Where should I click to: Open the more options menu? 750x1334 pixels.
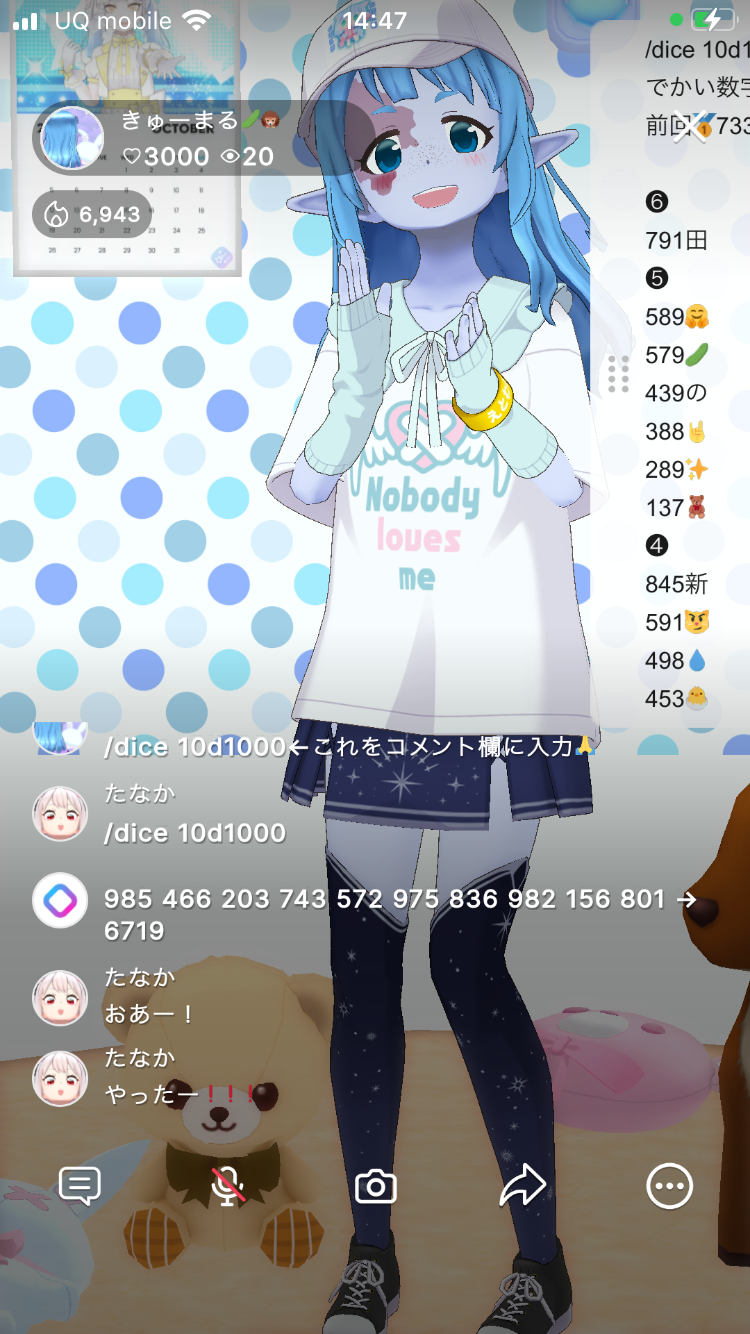(x=669, y=1186)
